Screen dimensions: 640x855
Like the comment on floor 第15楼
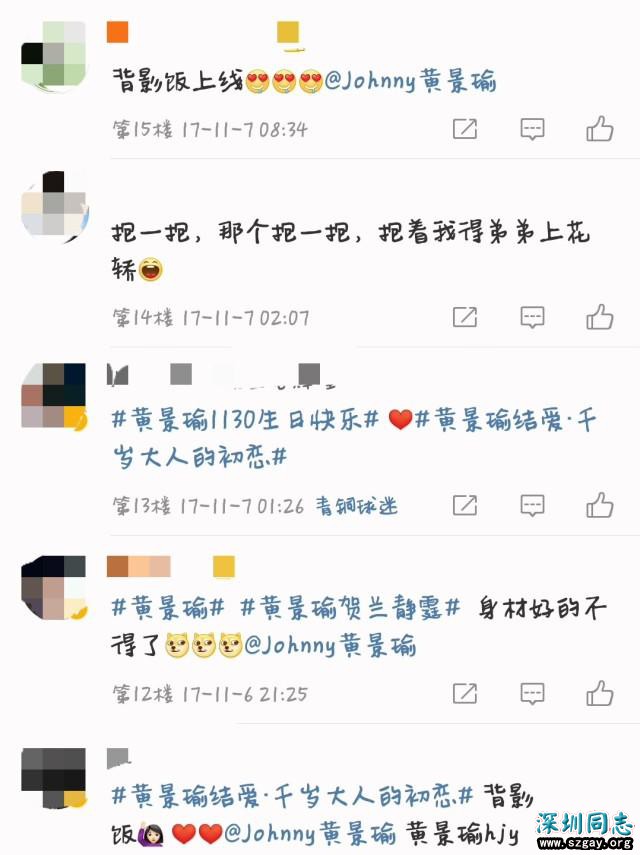click(600, 129)
